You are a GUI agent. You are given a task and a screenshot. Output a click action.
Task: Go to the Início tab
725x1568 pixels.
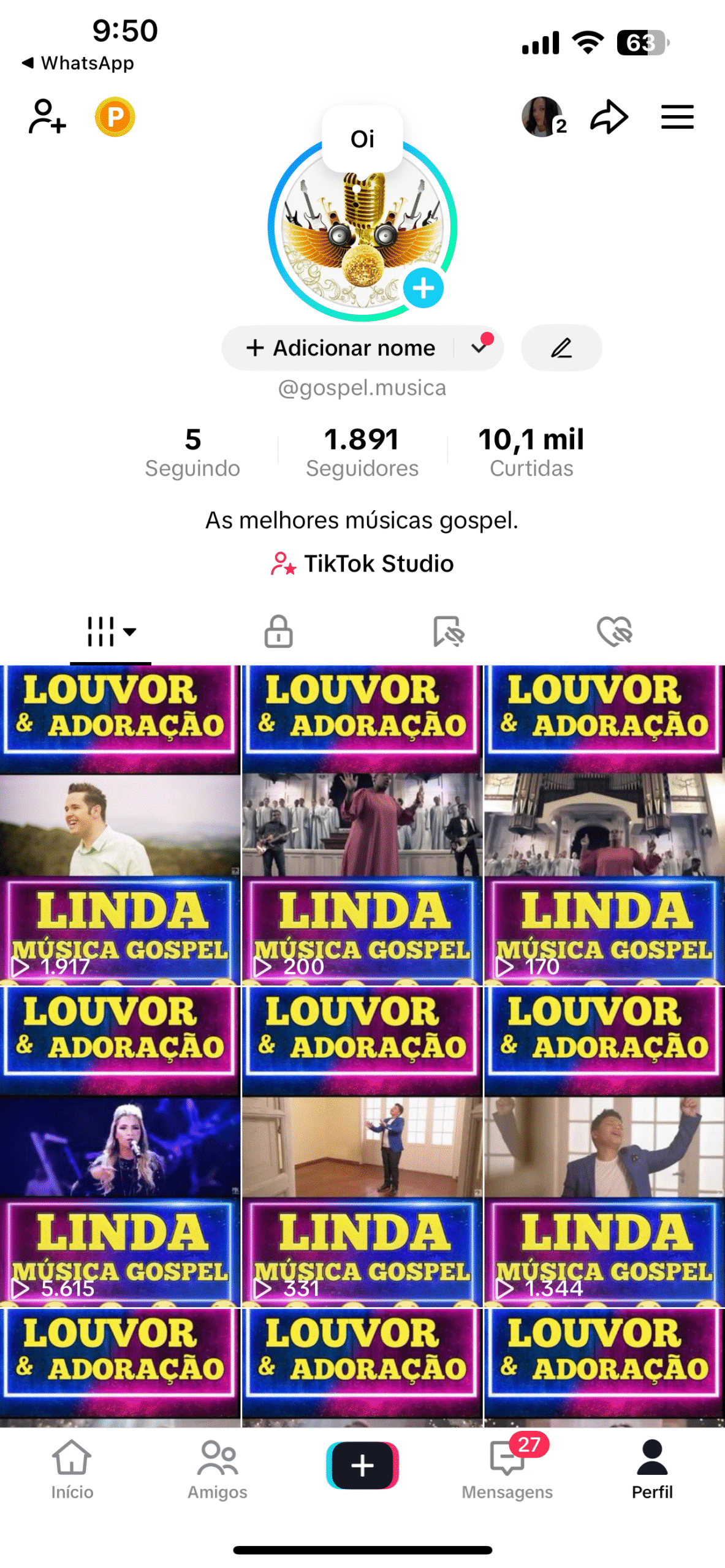pyautogui.click(x=72, y=1468)
